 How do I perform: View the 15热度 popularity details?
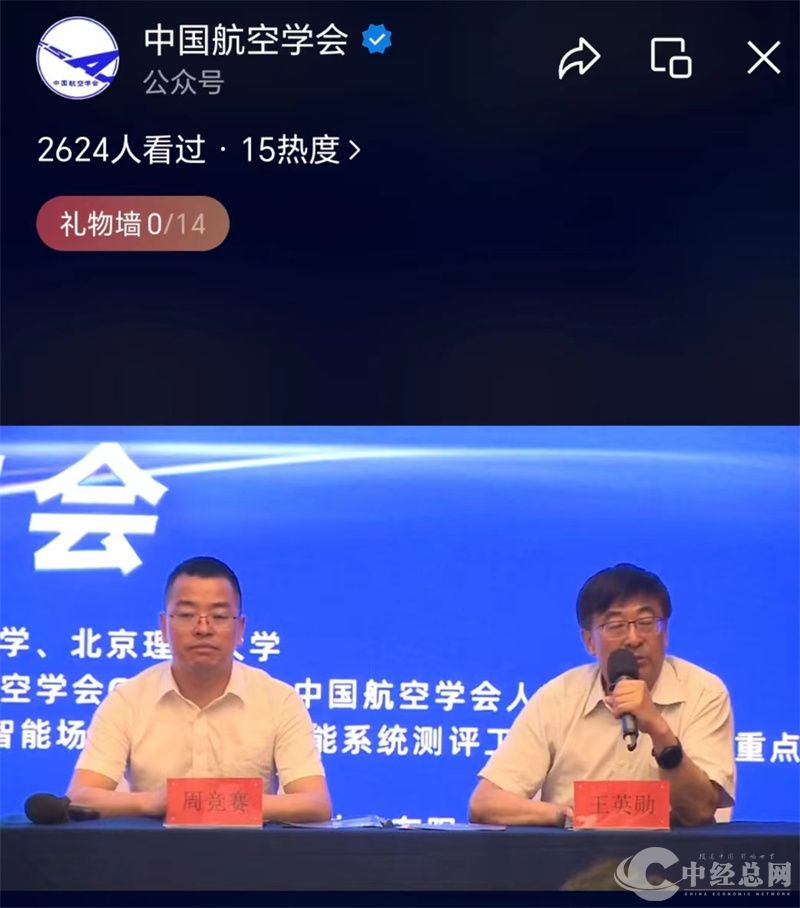tap(300, 150)
